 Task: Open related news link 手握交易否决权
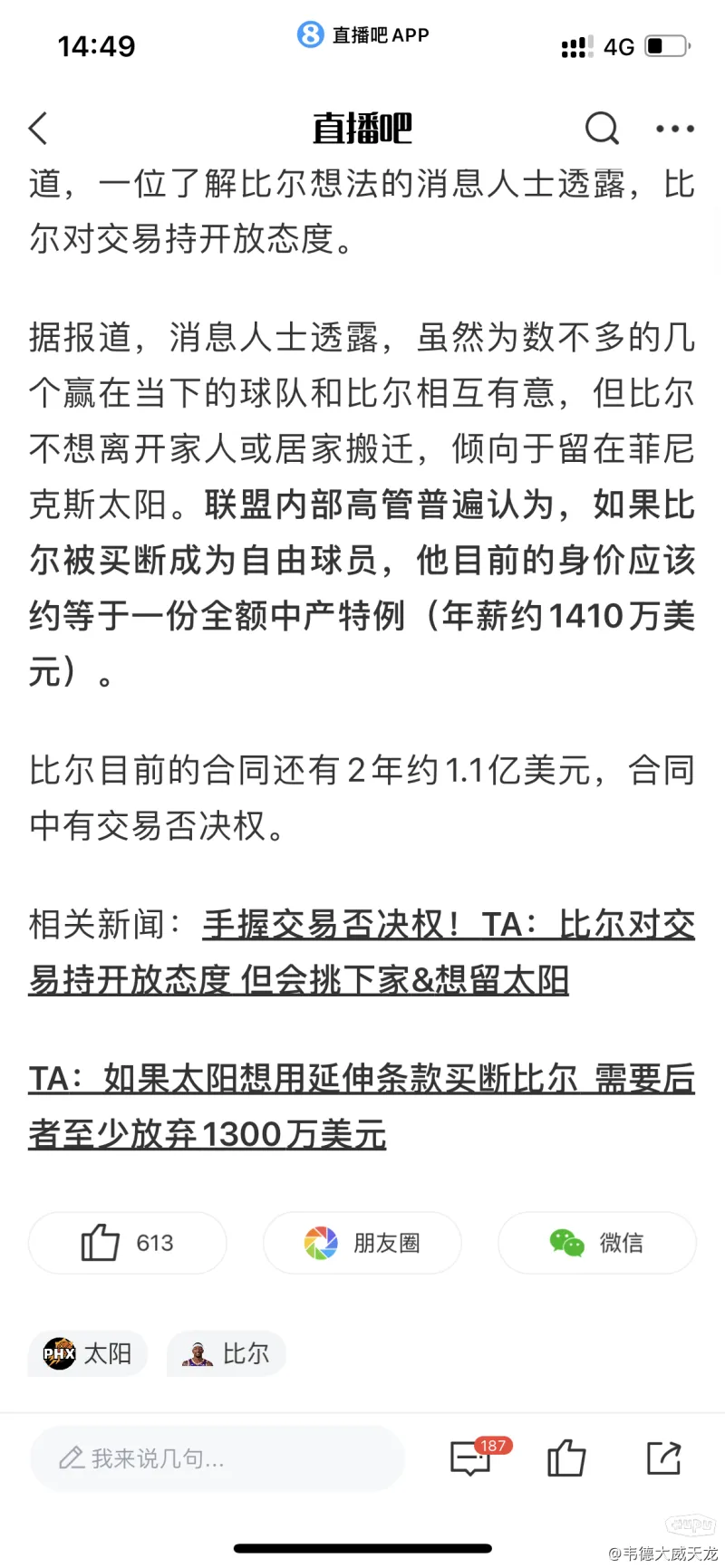click(x=362, y=952)
